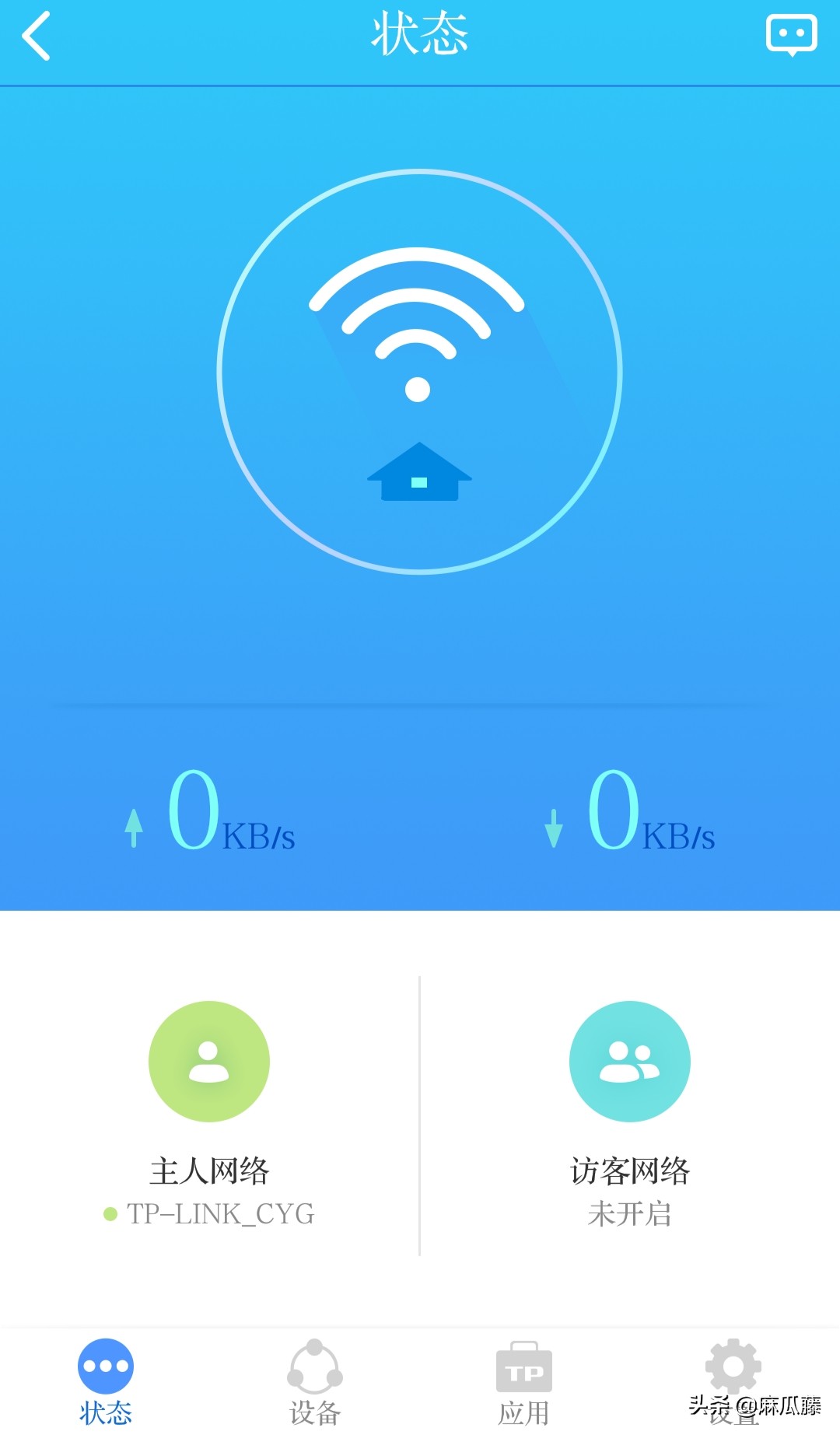Switch to the 应用 tab

[524, 1381]
